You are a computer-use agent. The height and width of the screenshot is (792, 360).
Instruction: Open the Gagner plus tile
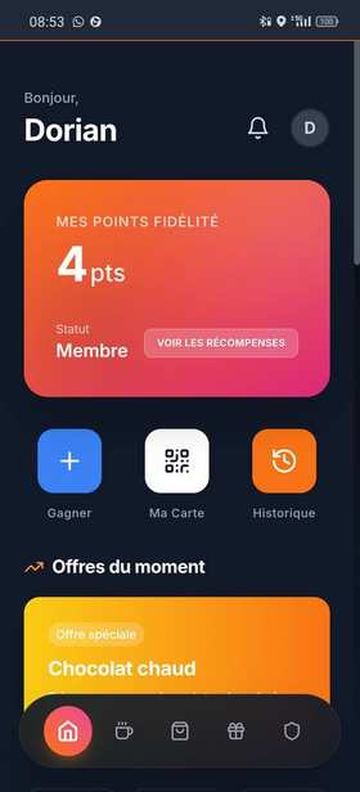[x=70, y=461]
